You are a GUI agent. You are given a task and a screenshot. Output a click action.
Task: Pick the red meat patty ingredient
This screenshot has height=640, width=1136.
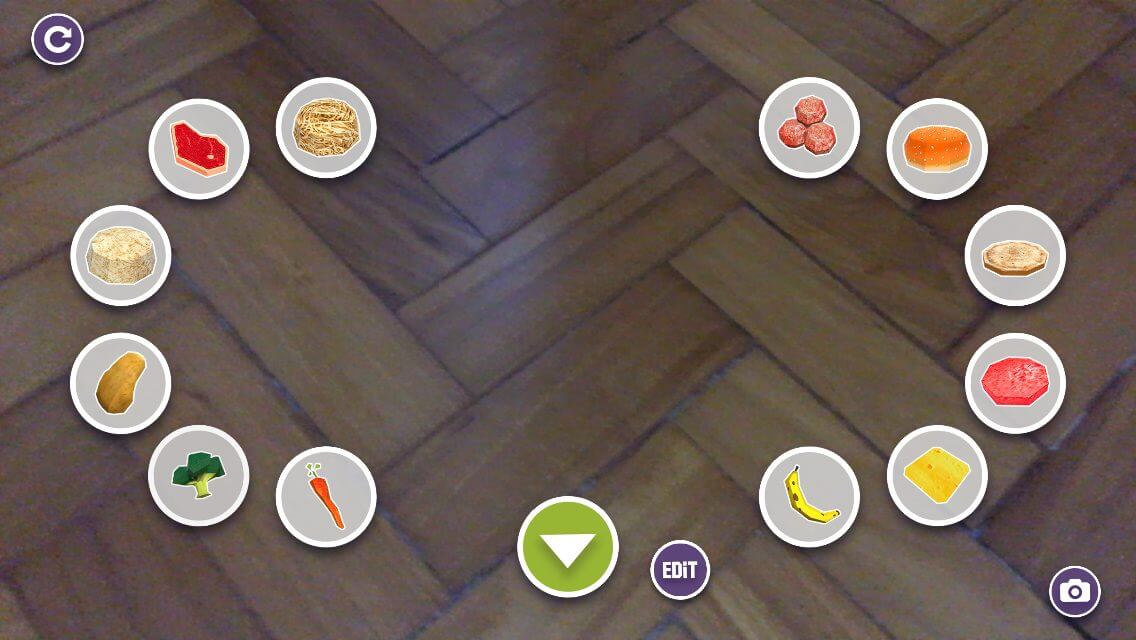tap(1015, 384)
